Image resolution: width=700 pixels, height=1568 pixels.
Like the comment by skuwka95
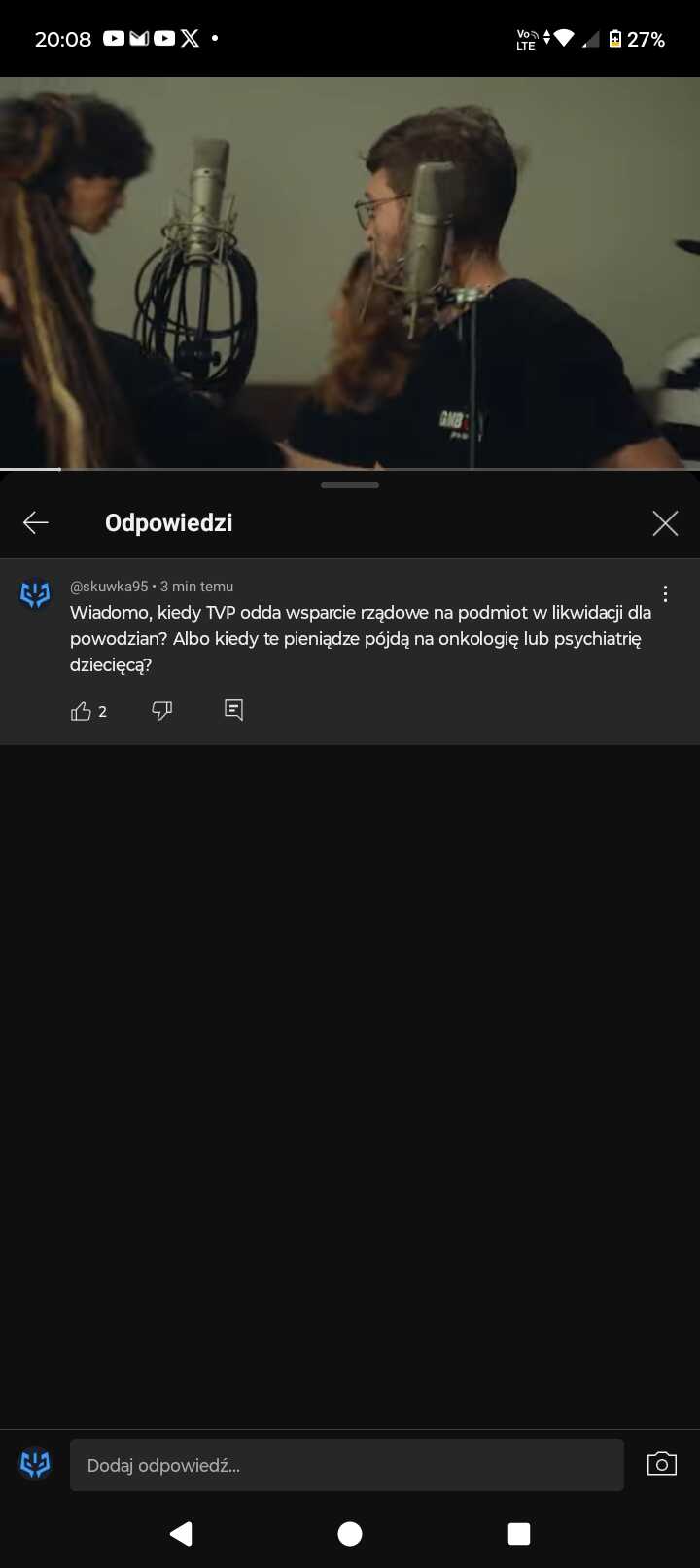pos(81,711)
